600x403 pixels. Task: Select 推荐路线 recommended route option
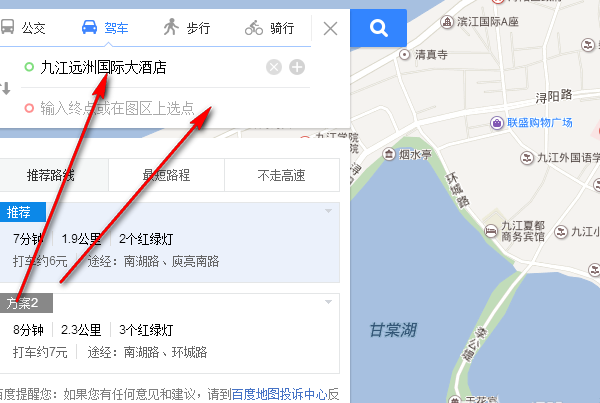pyautogui.click(x=52, y=175)
